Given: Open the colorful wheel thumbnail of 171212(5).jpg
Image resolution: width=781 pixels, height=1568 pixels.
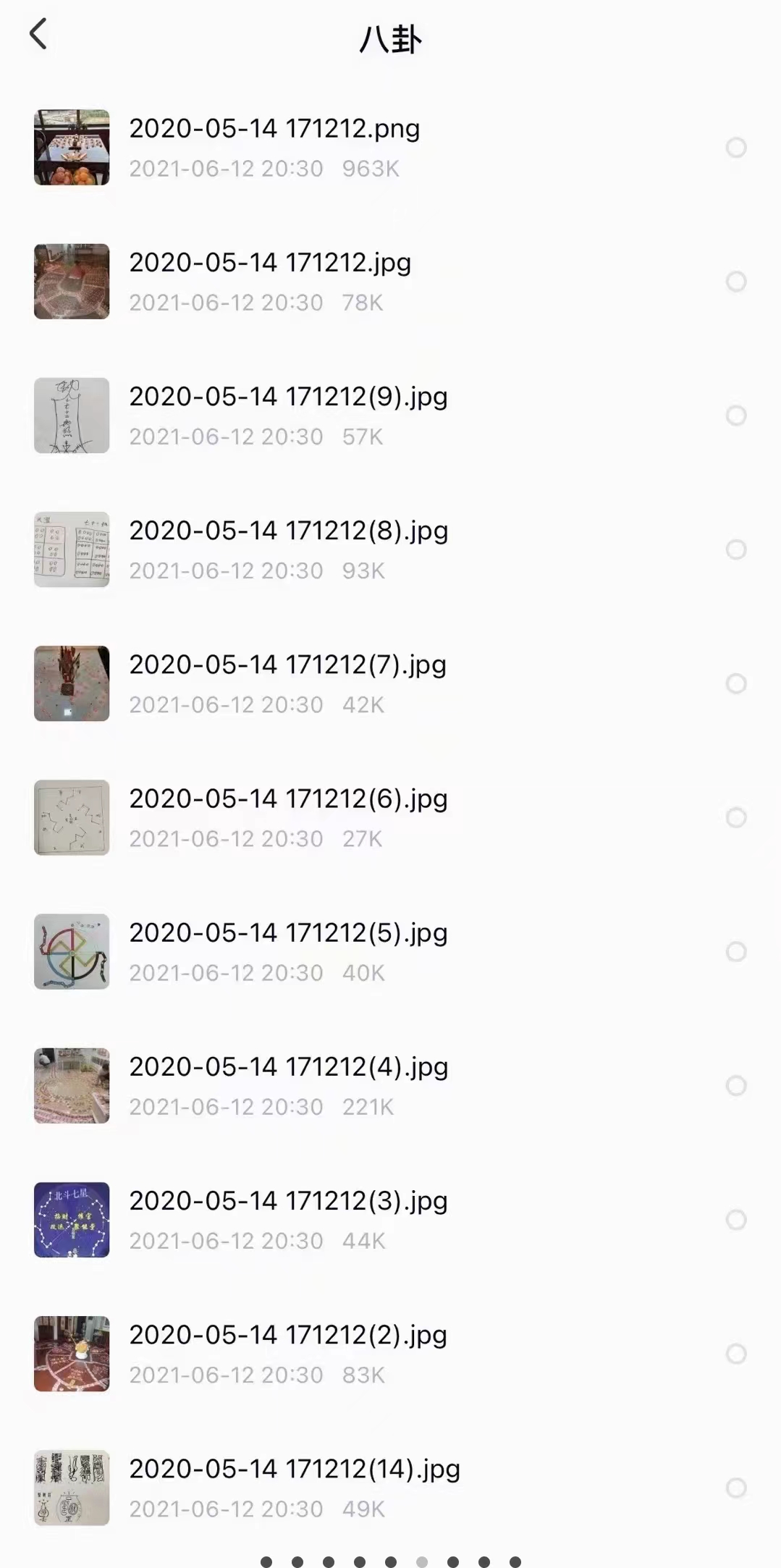Looking at the screenshot, I should click(x=71, y=952).
